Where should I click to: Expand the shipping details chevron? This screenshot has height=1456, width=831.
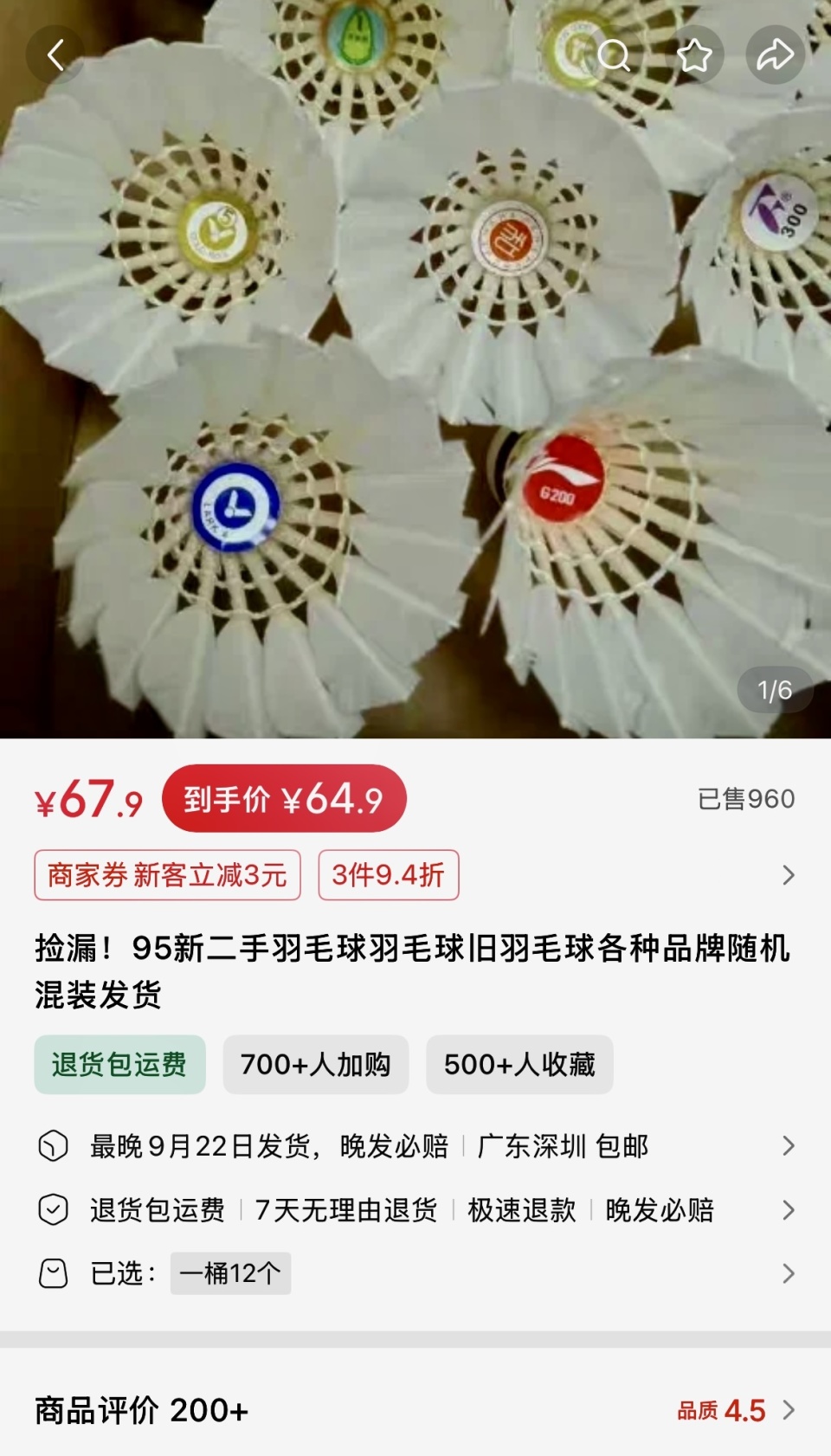click(787, 1146)
